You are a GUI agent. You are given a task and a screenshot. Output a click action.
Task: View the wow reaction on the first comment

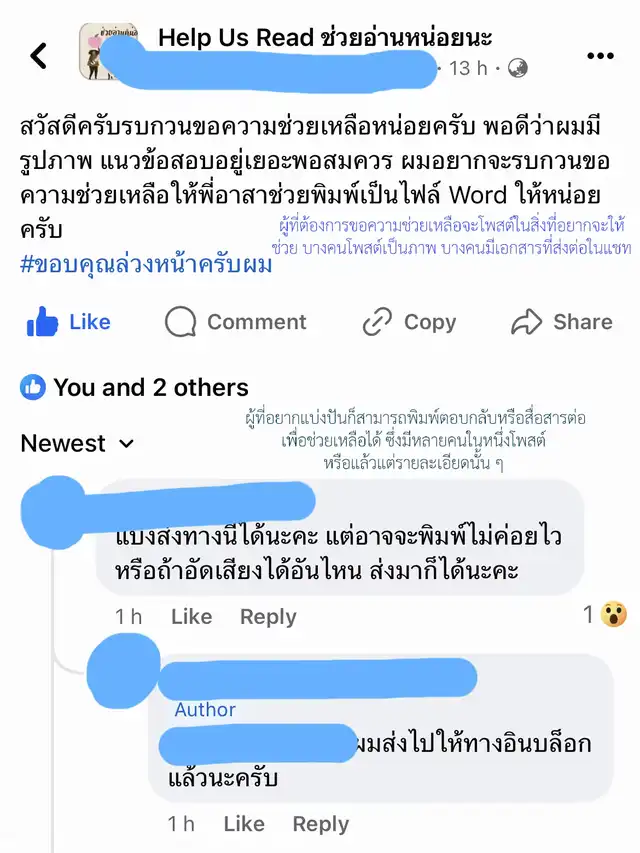605,615
